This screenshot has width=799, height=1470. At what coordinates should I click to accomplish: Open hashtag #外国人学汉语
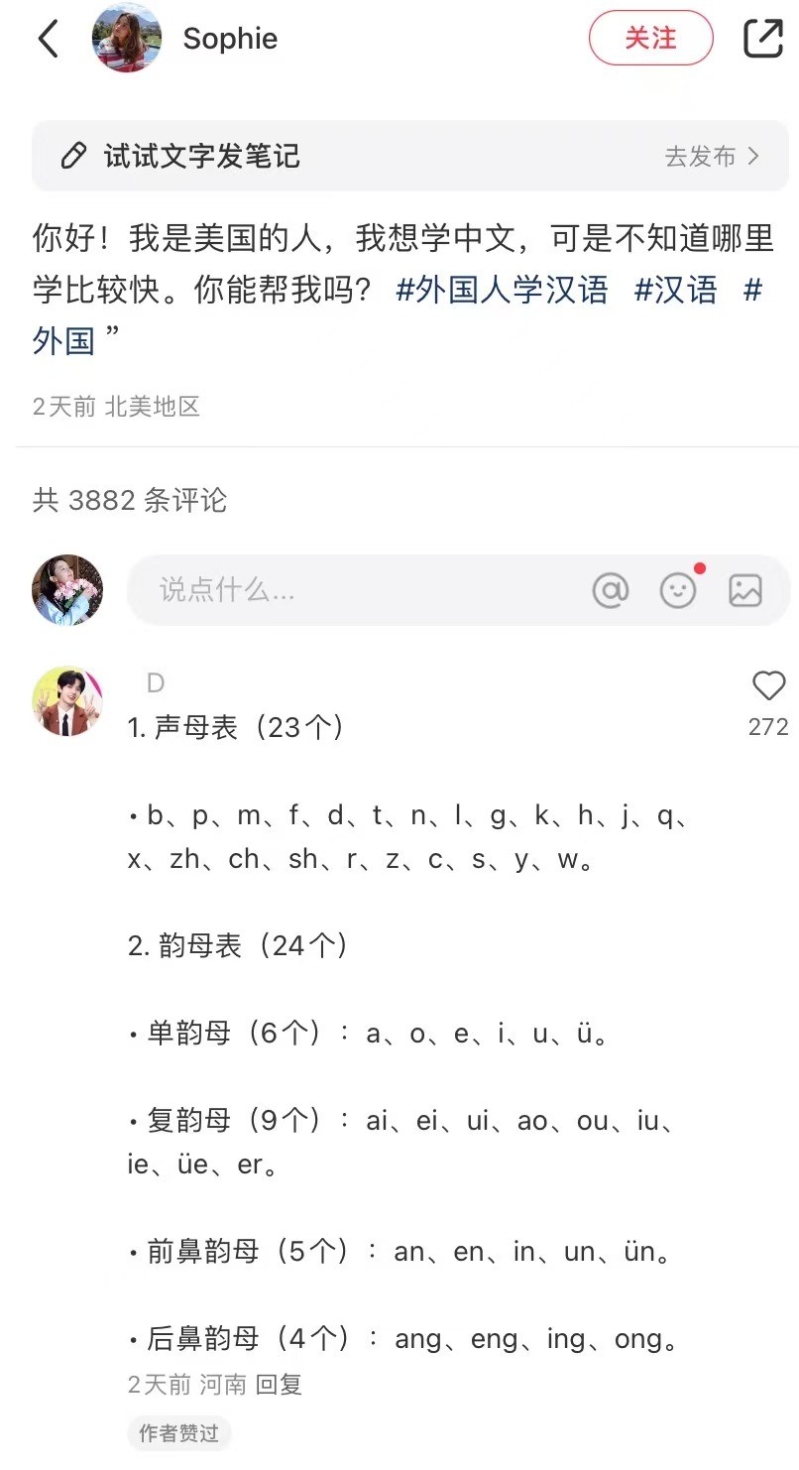point(502,291)
